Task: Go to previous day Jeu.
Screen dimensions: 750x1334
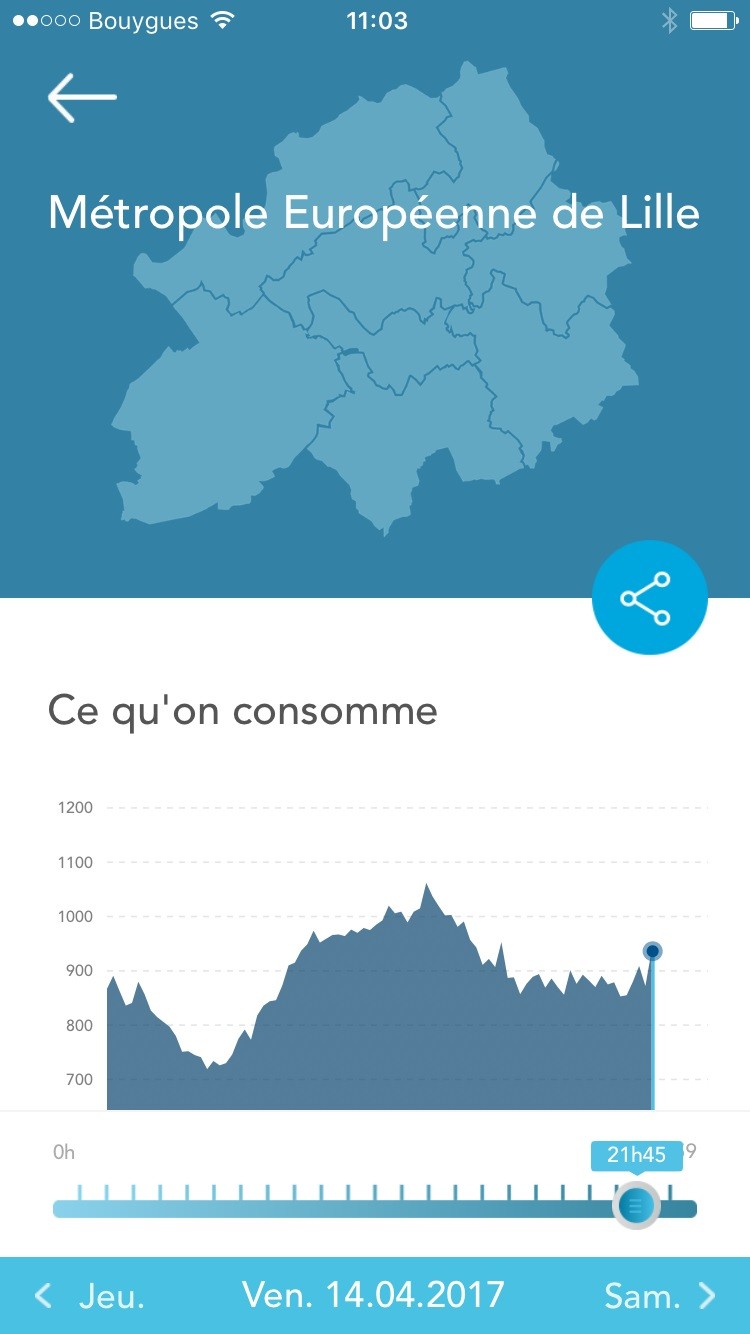Action: 90,1296
